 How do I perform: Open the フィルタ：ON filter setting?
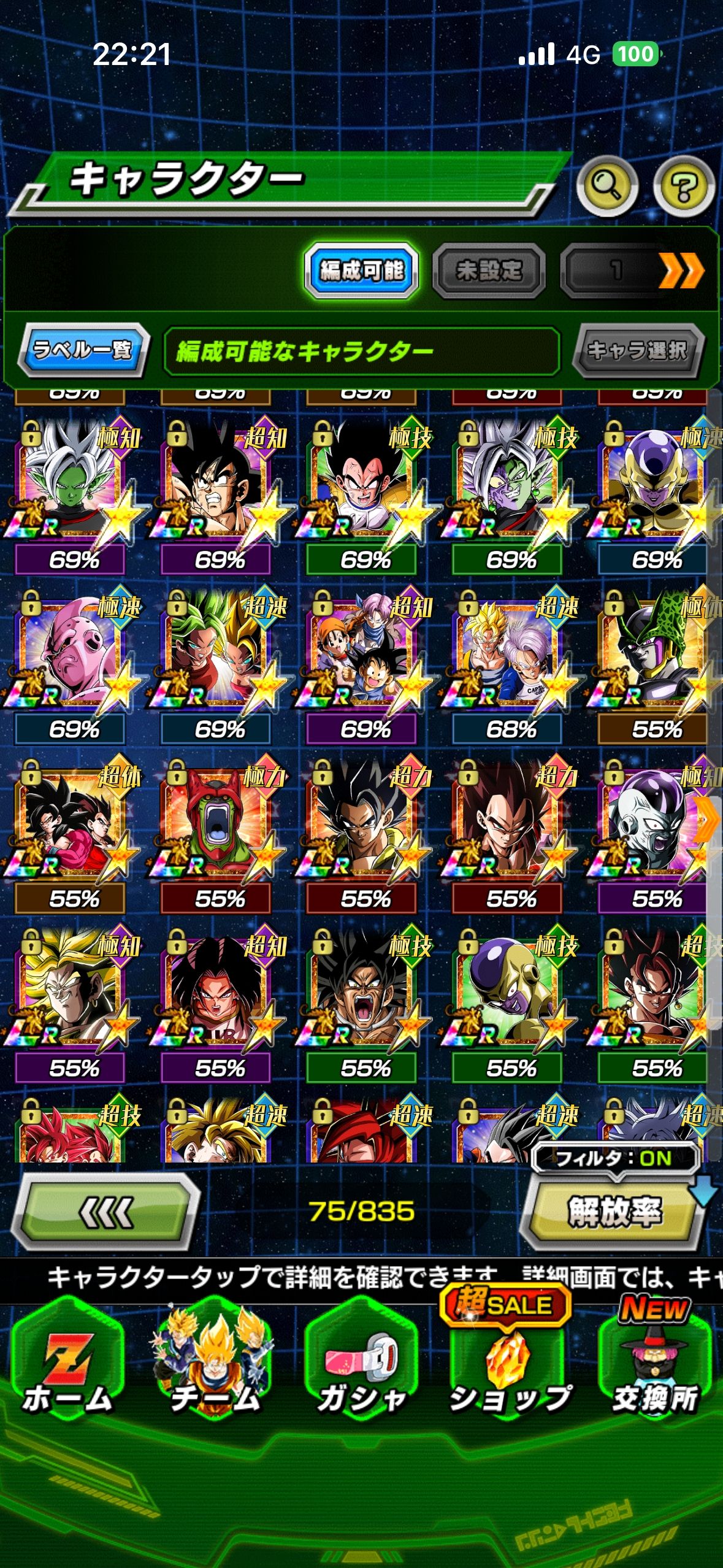point(615,1159)
